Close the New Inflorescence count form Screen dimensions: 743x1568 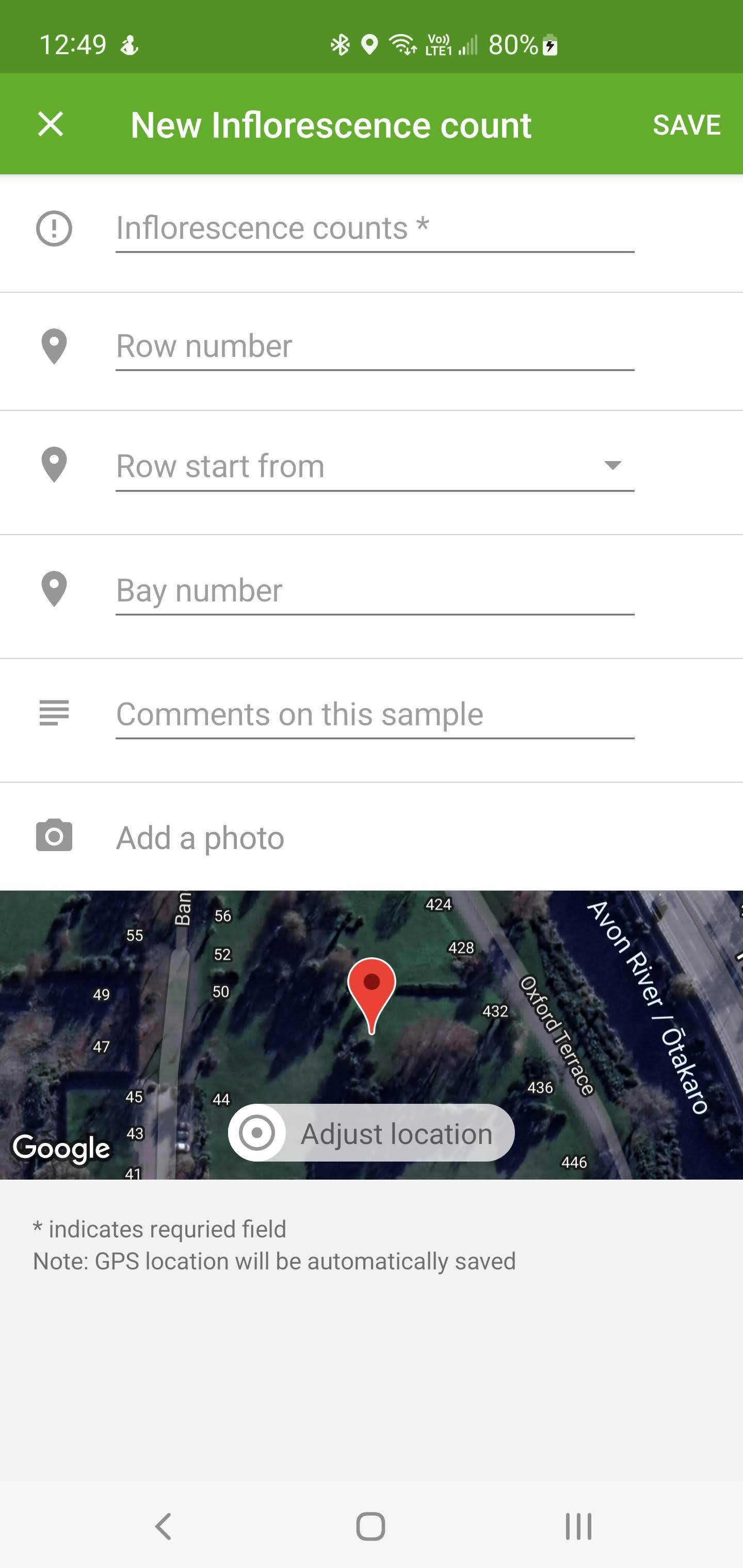51,124
